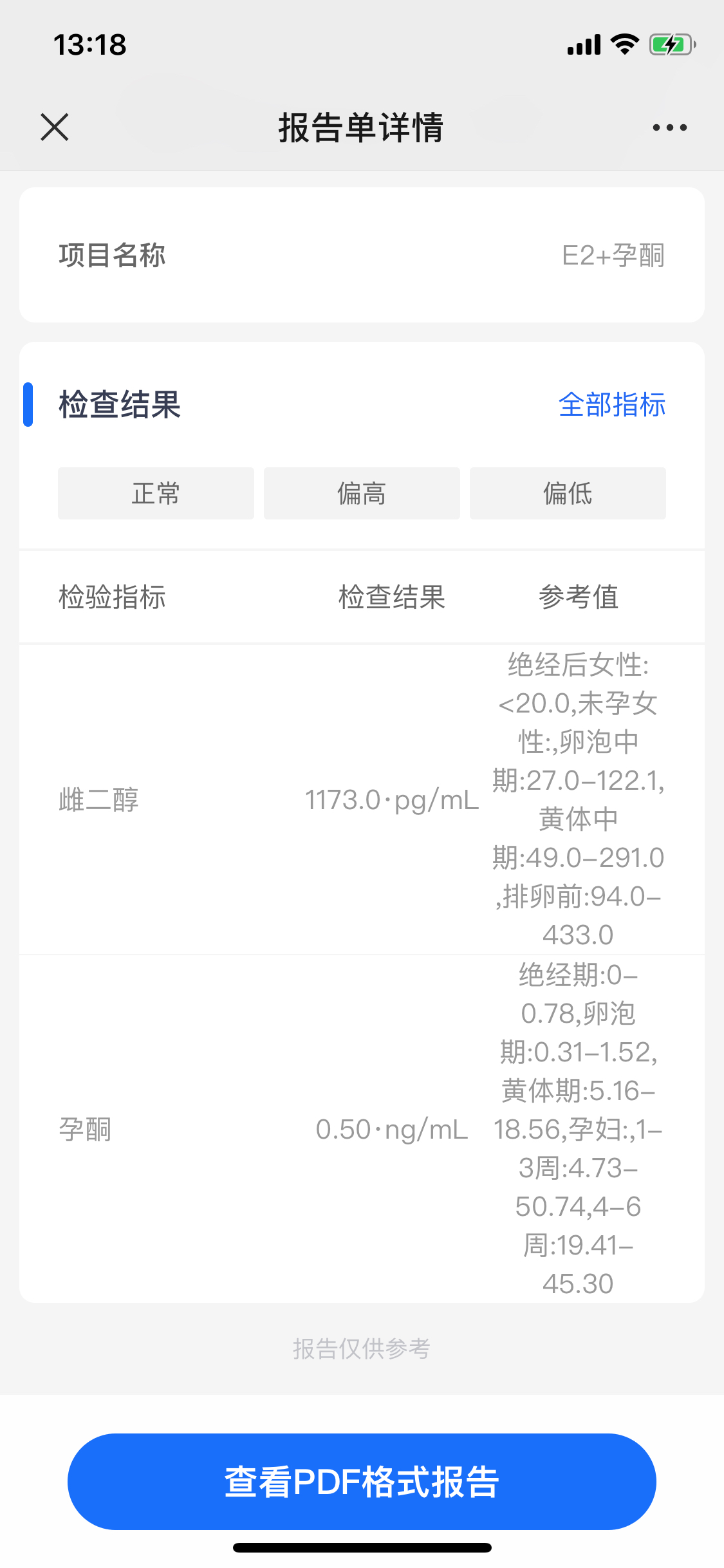Screen dimensions: 724x1568
Task: Close the report detail page
Action: click(55, 127)
